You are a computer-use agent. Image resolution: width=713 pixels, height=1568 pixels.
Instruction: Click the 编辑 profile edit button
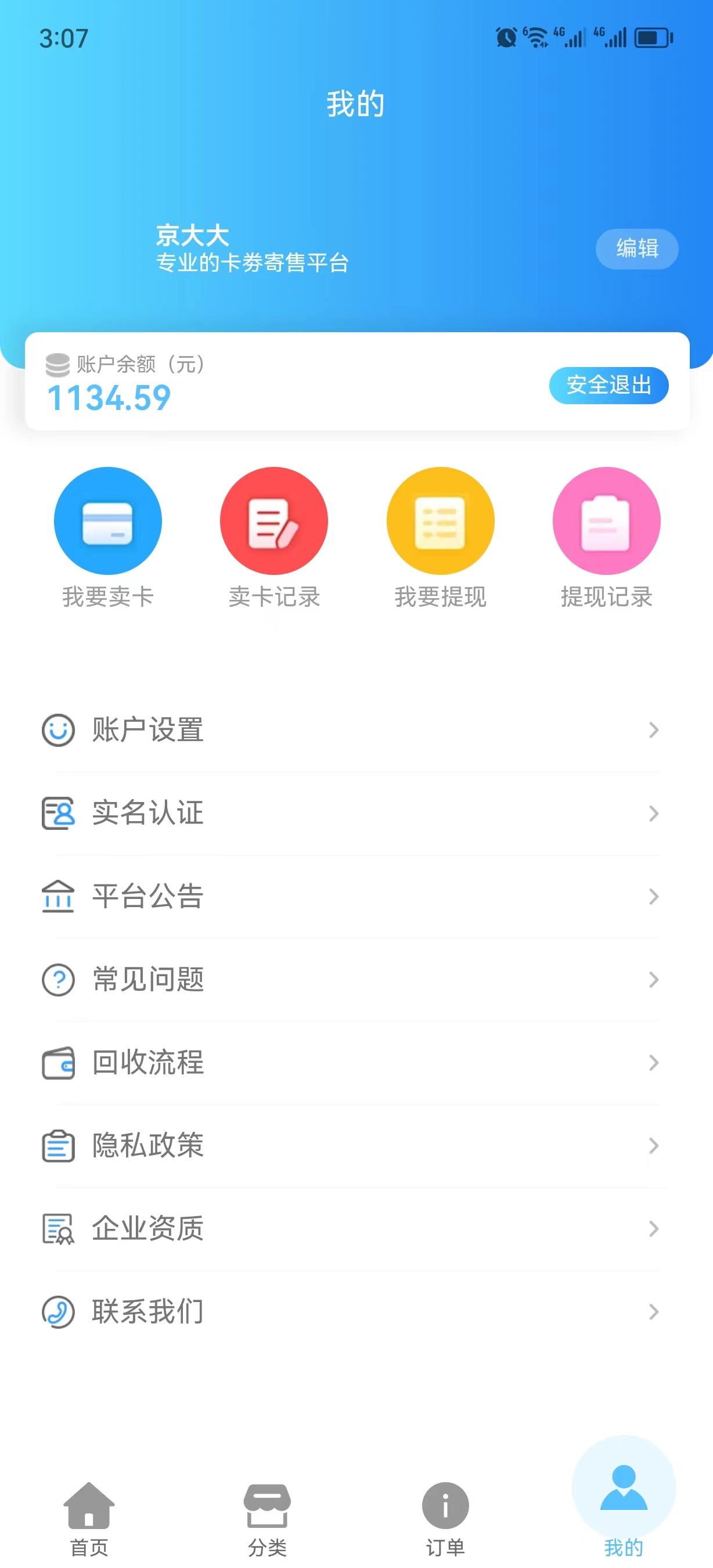636,249
